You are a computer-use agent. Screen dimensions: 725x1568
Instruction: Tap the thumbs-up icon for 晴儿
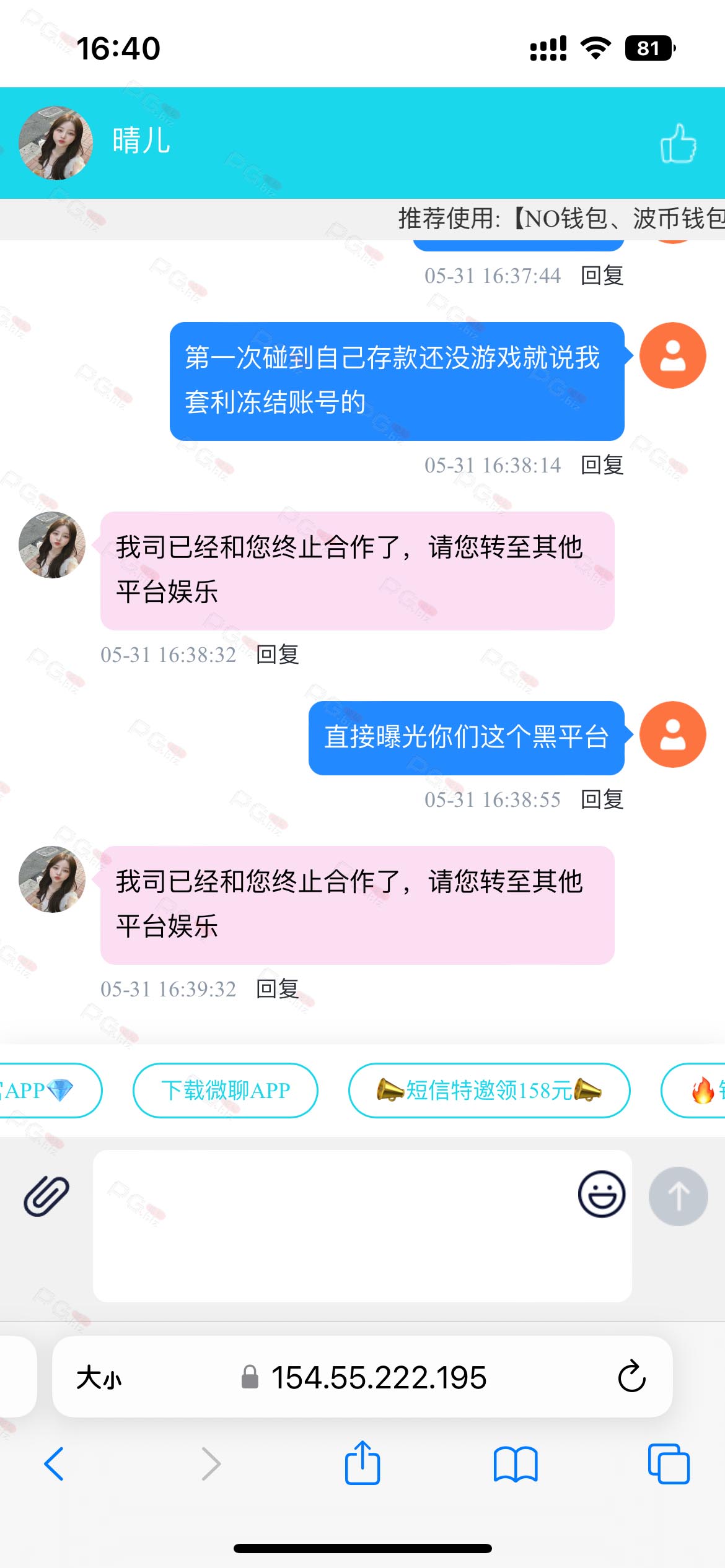click(678, 143)
